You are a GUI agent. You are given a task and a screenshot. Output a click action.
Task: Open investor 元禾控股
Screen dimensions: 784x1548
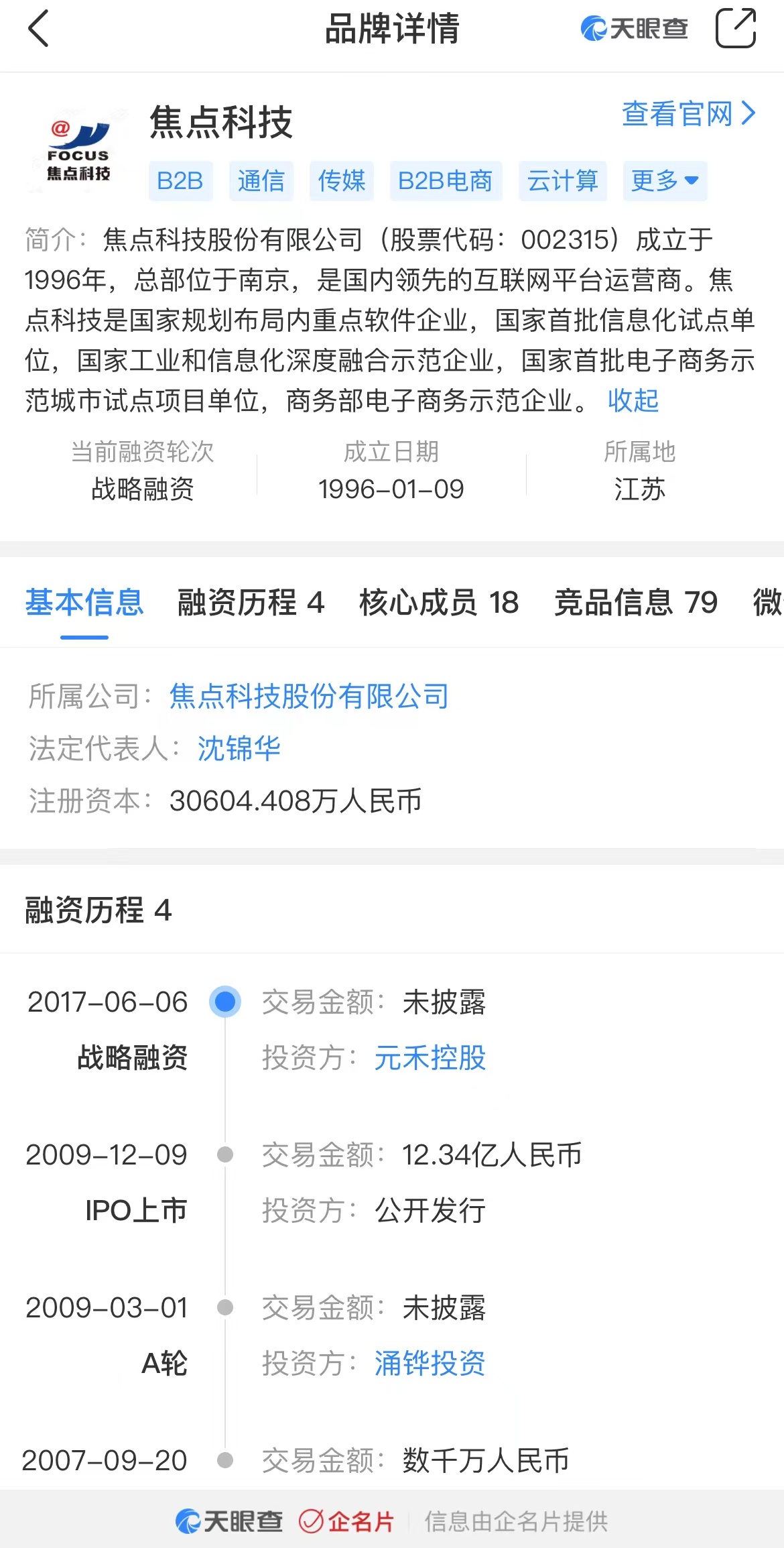coord(430,1058)
